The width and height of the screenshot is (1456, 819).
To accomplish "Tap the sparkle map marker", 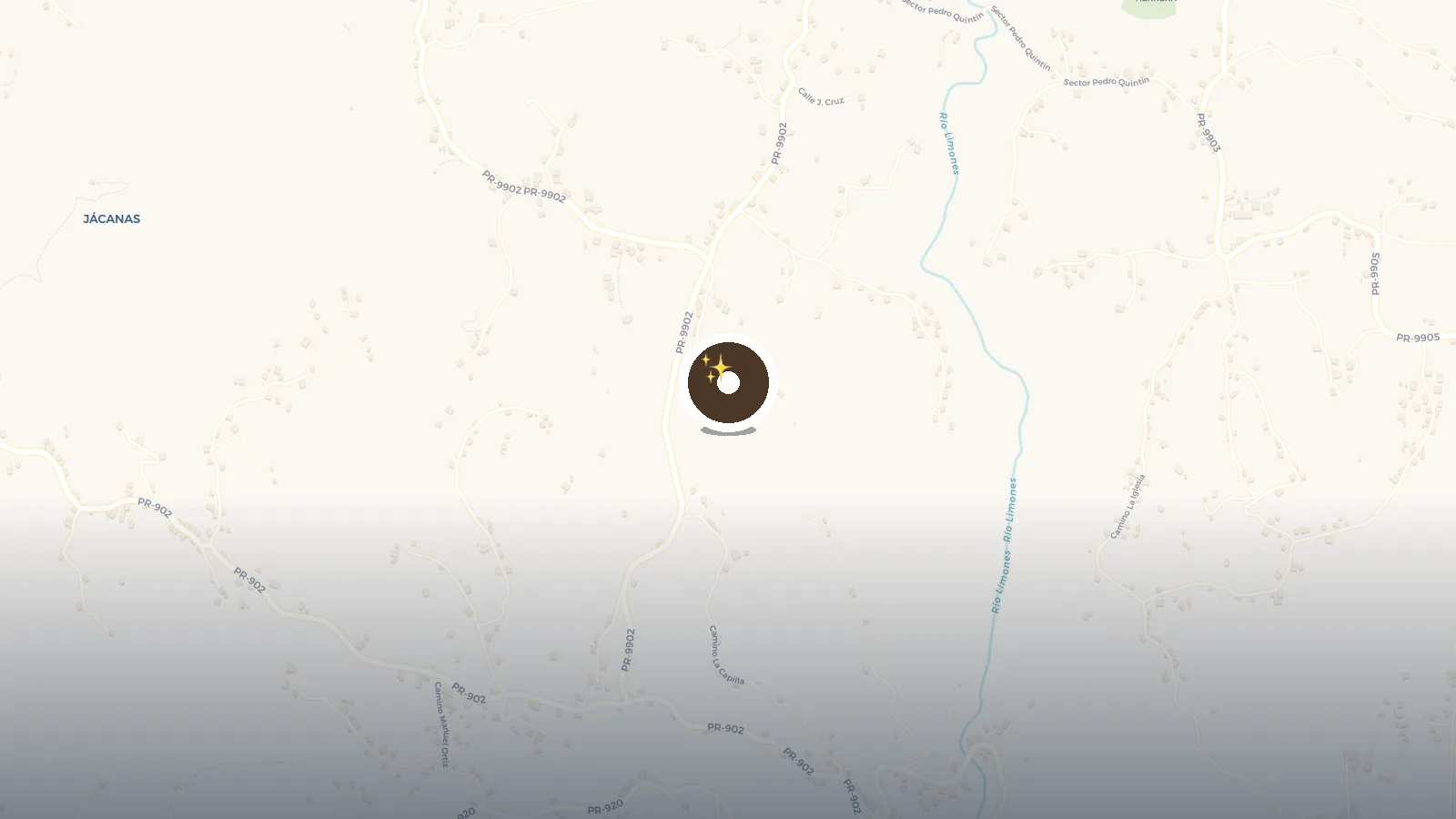I will pyautogui.click(x=728, y=383).
